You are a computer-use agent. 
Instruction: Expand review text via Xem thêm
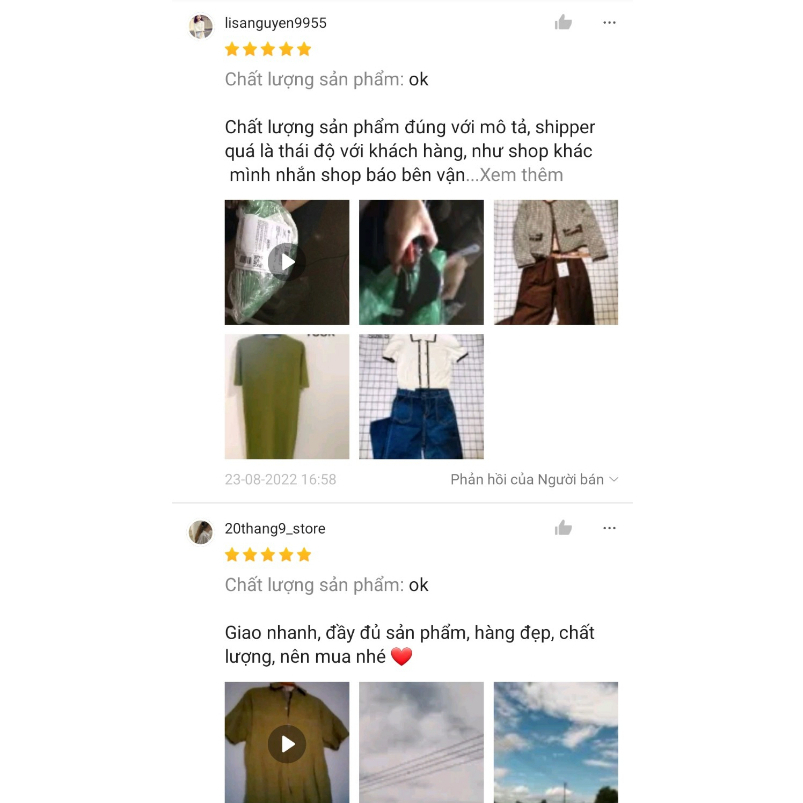tap(520, 175)
